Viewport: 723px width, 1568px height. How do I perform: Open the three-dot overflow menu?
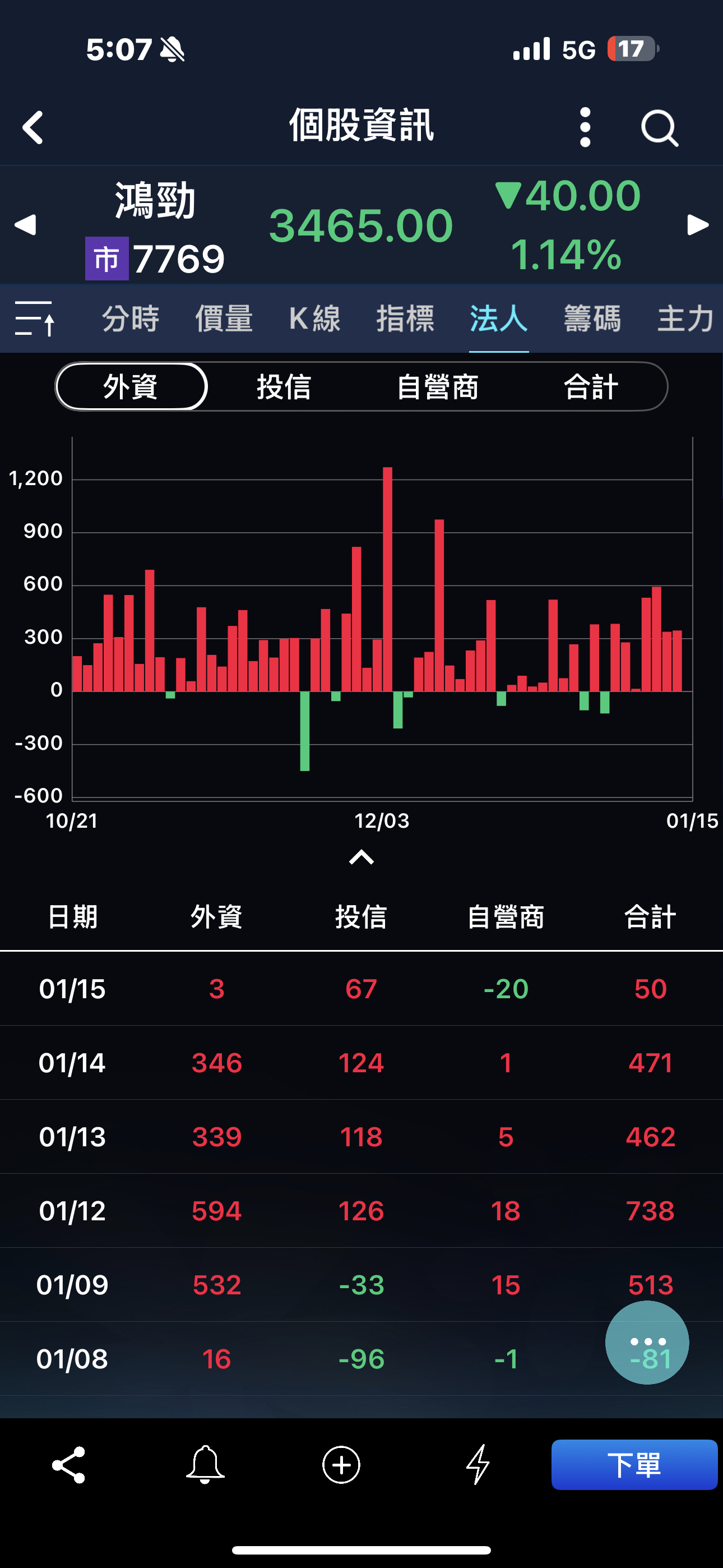coord(585,127)
